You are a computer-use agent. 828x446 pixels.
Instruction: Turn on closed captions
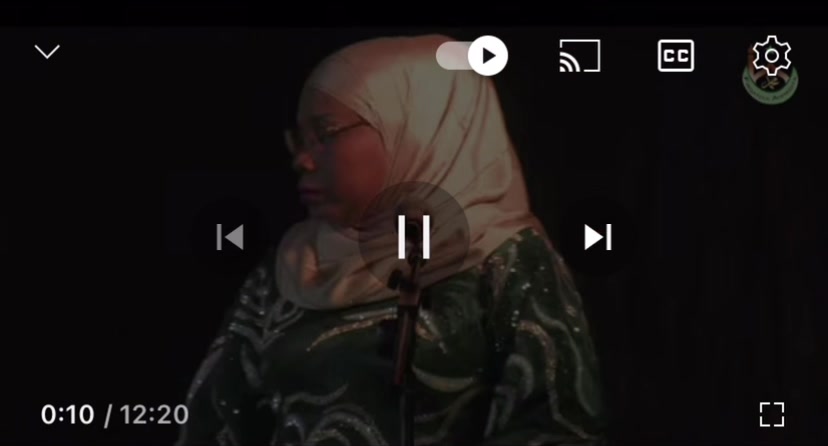pyautogui.click(x=676, y=55)
